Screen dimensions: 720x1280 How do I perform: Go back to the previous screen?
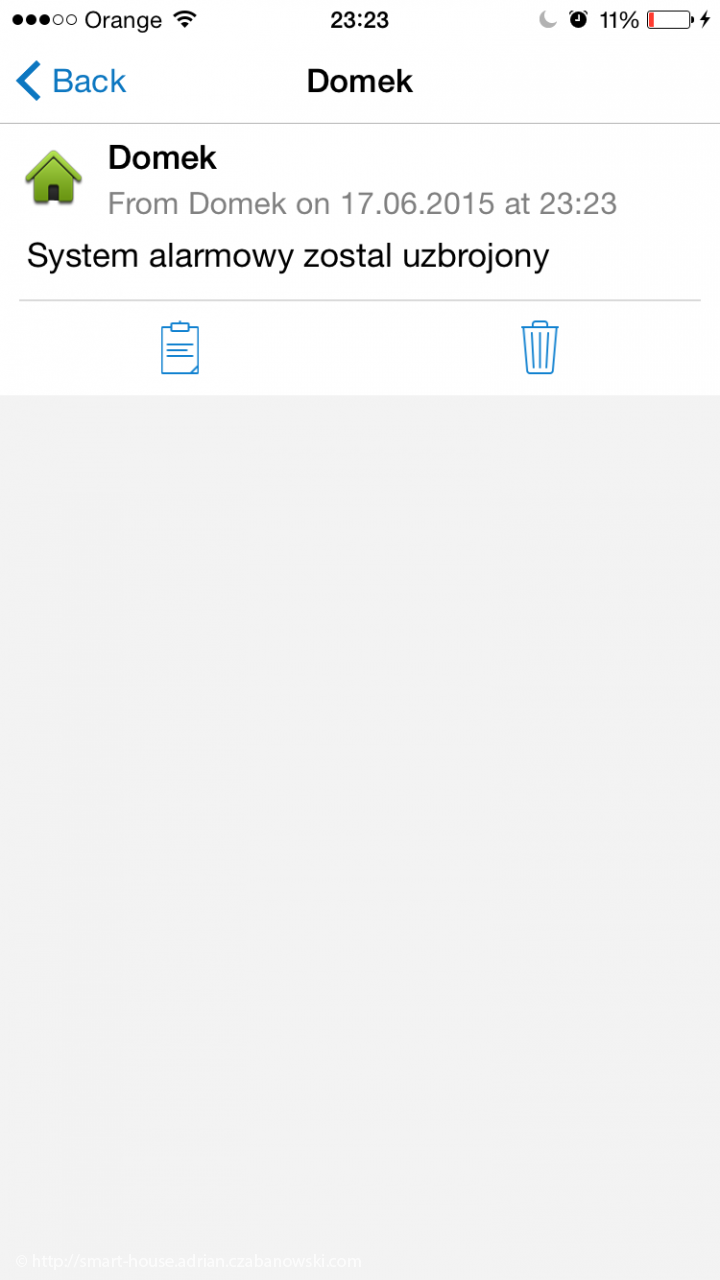pyautogui.click(x=70, y=81)
